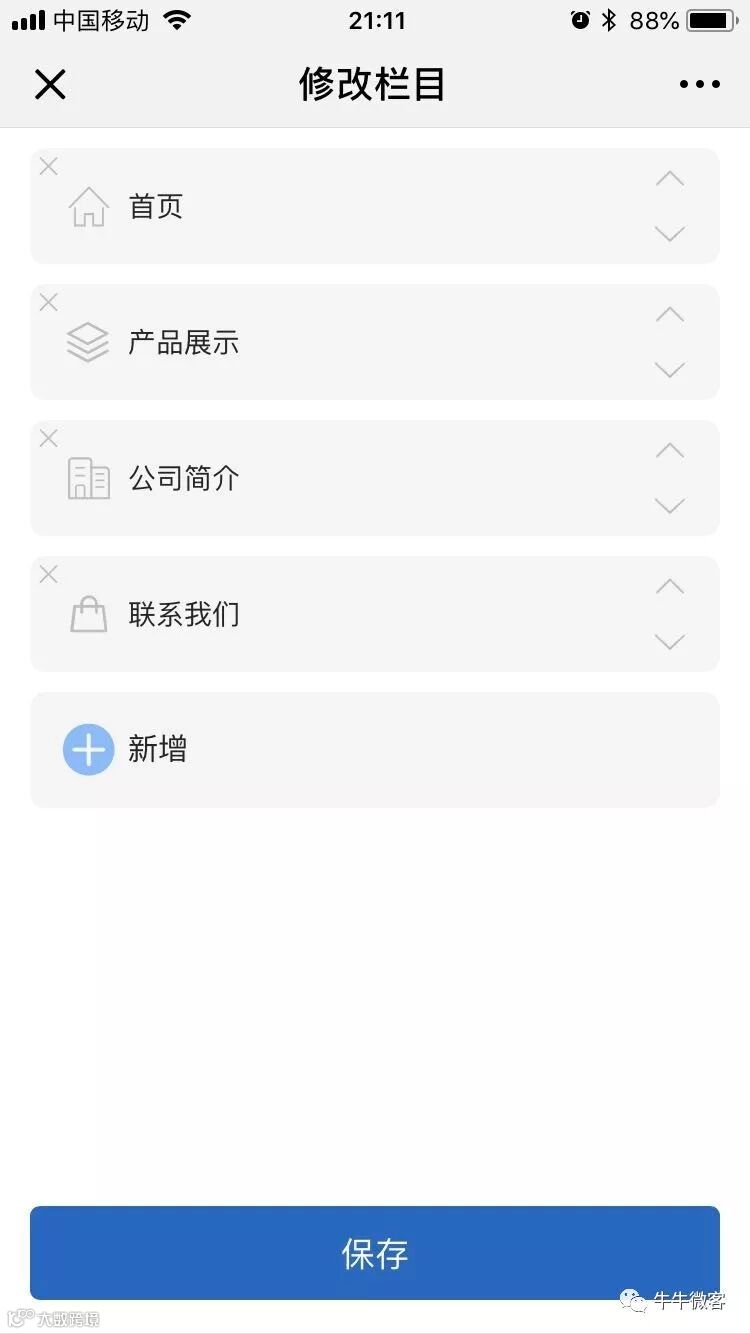Delete the 产品展示 column

(x=49, y=303)
